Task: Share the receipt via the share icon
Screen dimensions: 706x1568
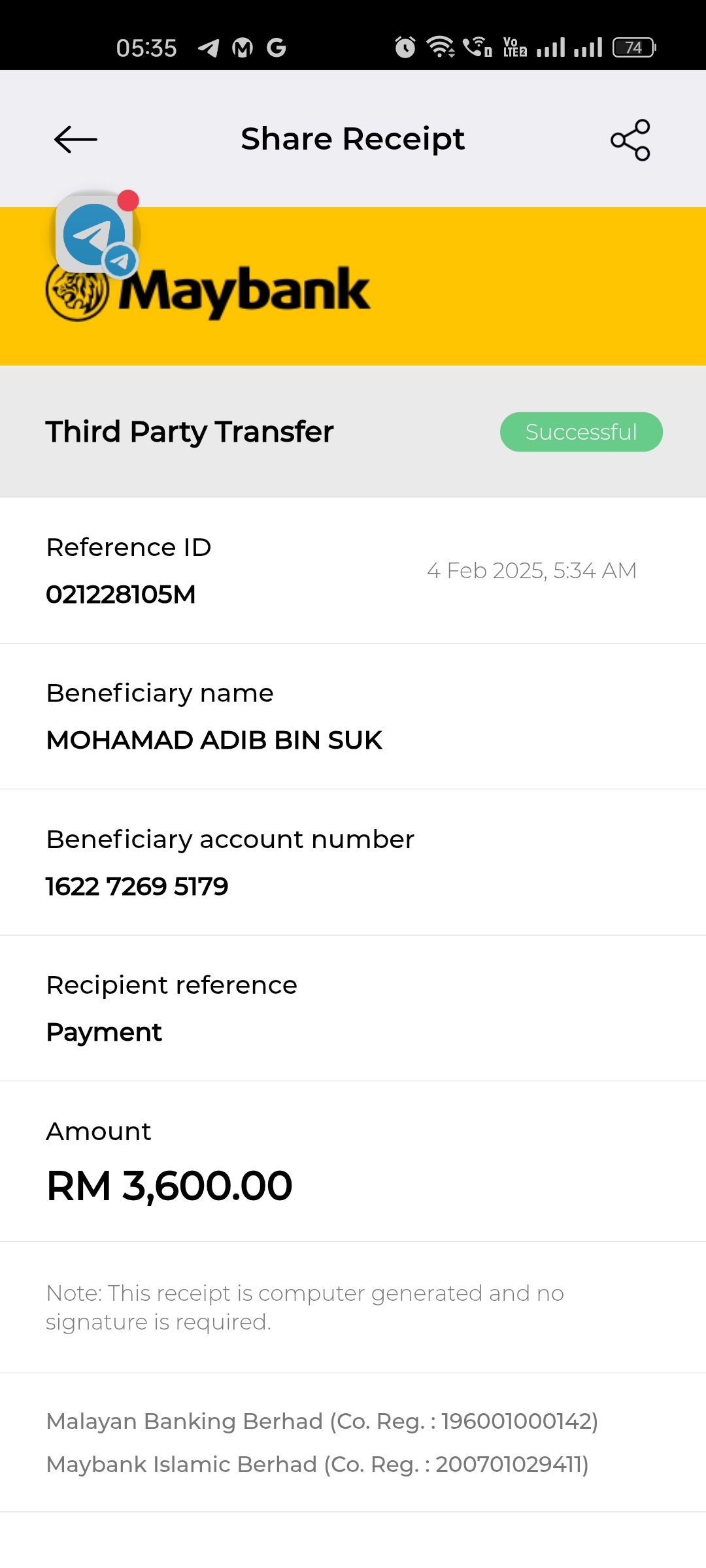Action: (x=630, y=140)
